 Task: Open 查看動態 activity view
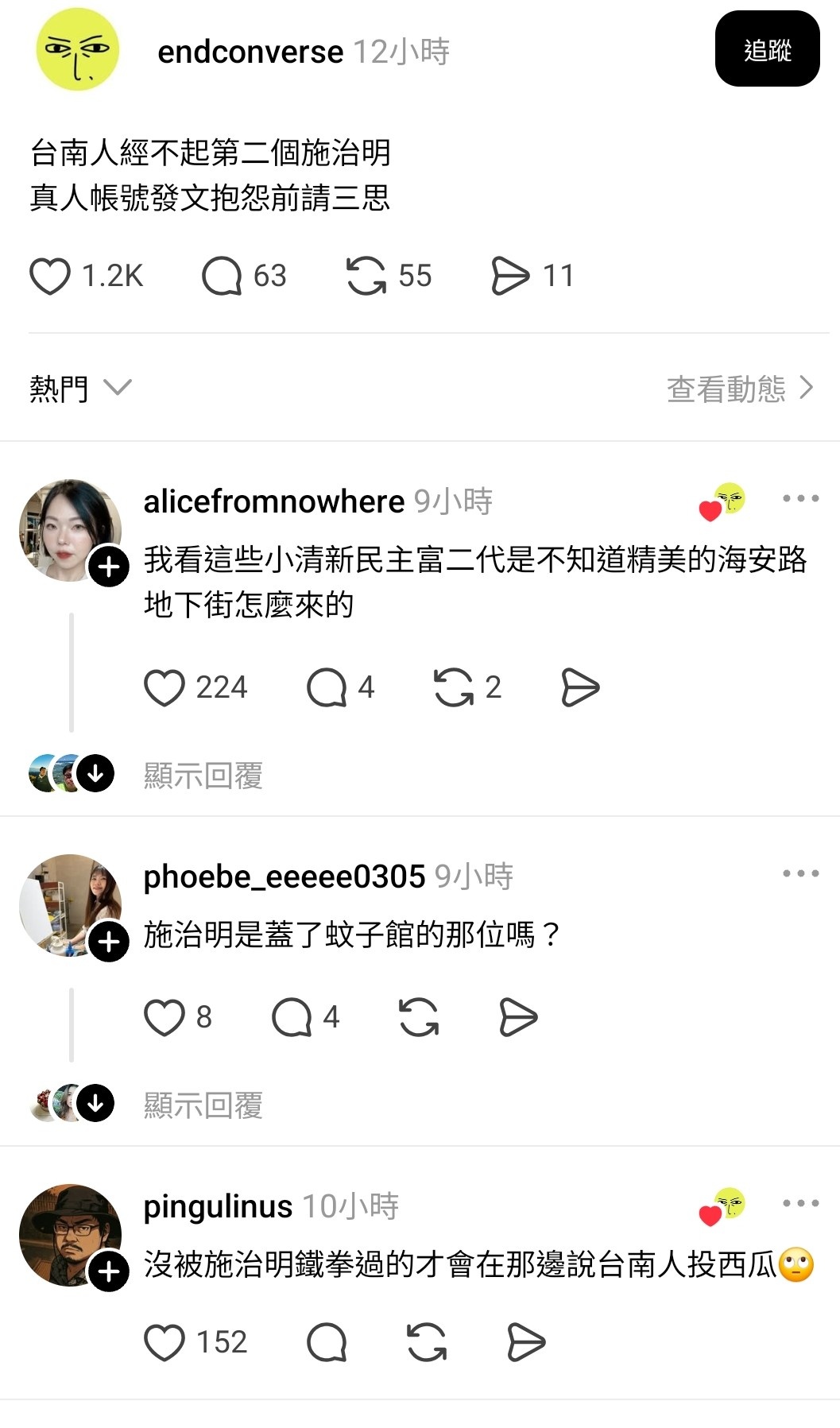coord(739,389)
